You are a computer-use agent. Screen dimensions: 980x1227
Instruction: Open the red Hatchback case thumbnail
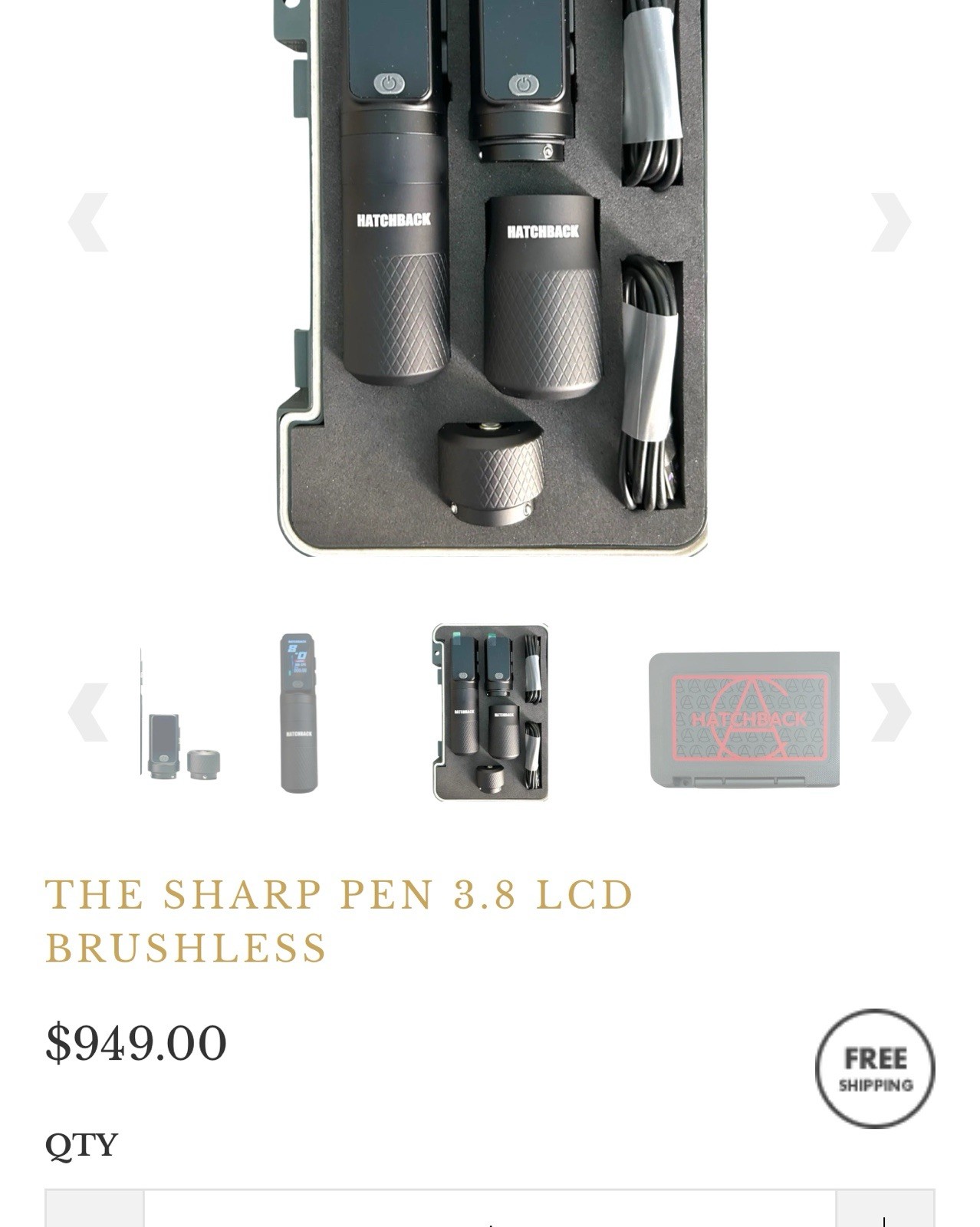click(744, 719)
